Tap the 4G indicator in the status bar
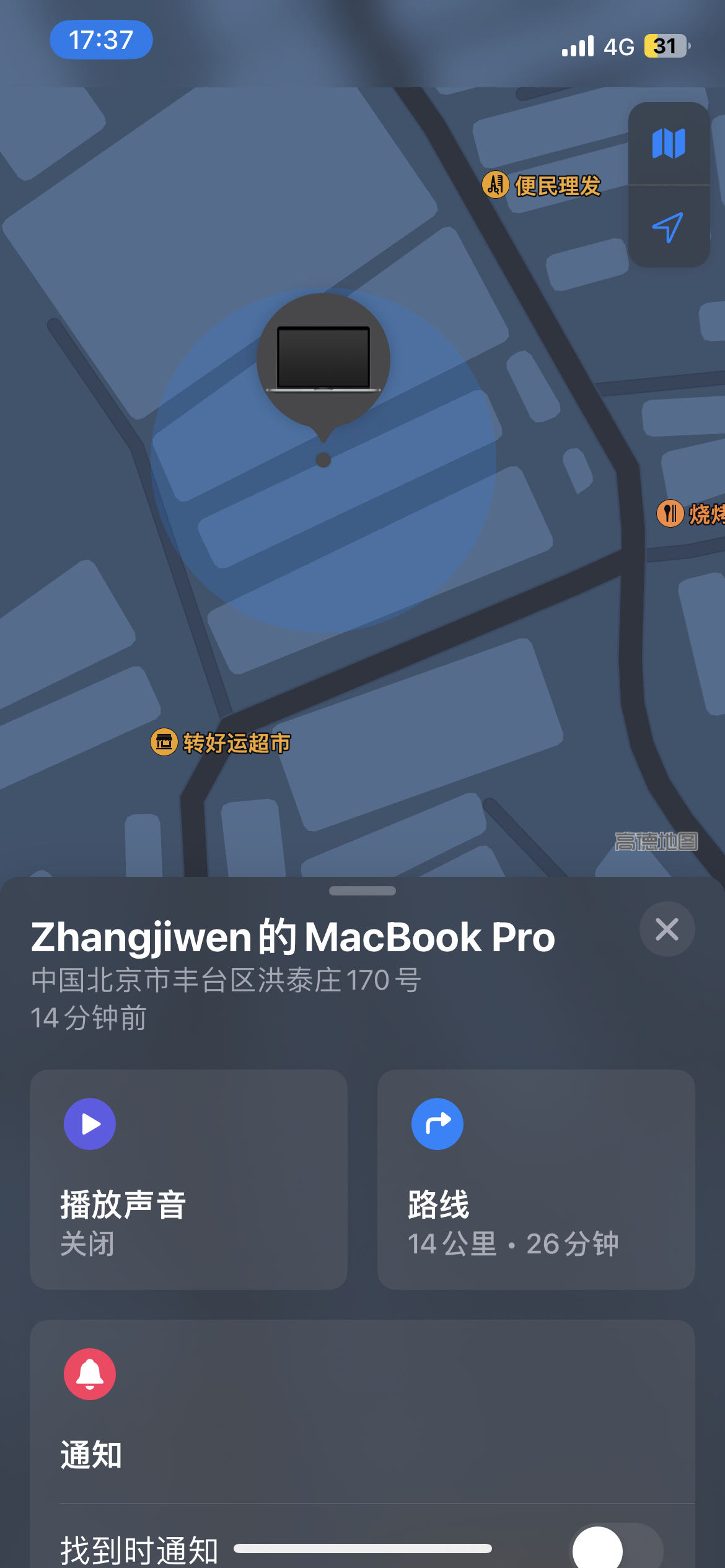This screenshot has height=1568, width=725. [619, 45]
